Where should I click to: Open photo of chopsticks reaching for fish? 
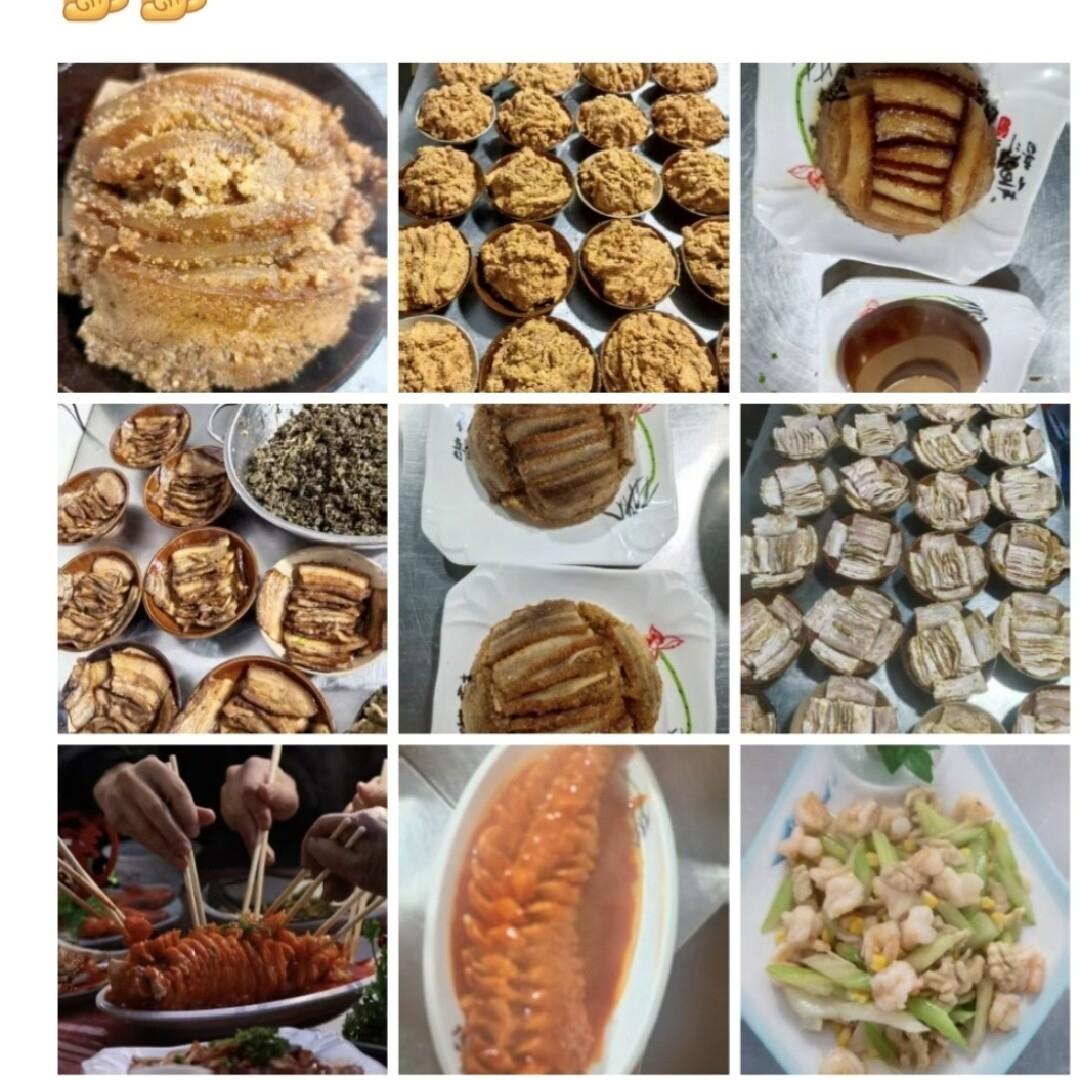222,909
